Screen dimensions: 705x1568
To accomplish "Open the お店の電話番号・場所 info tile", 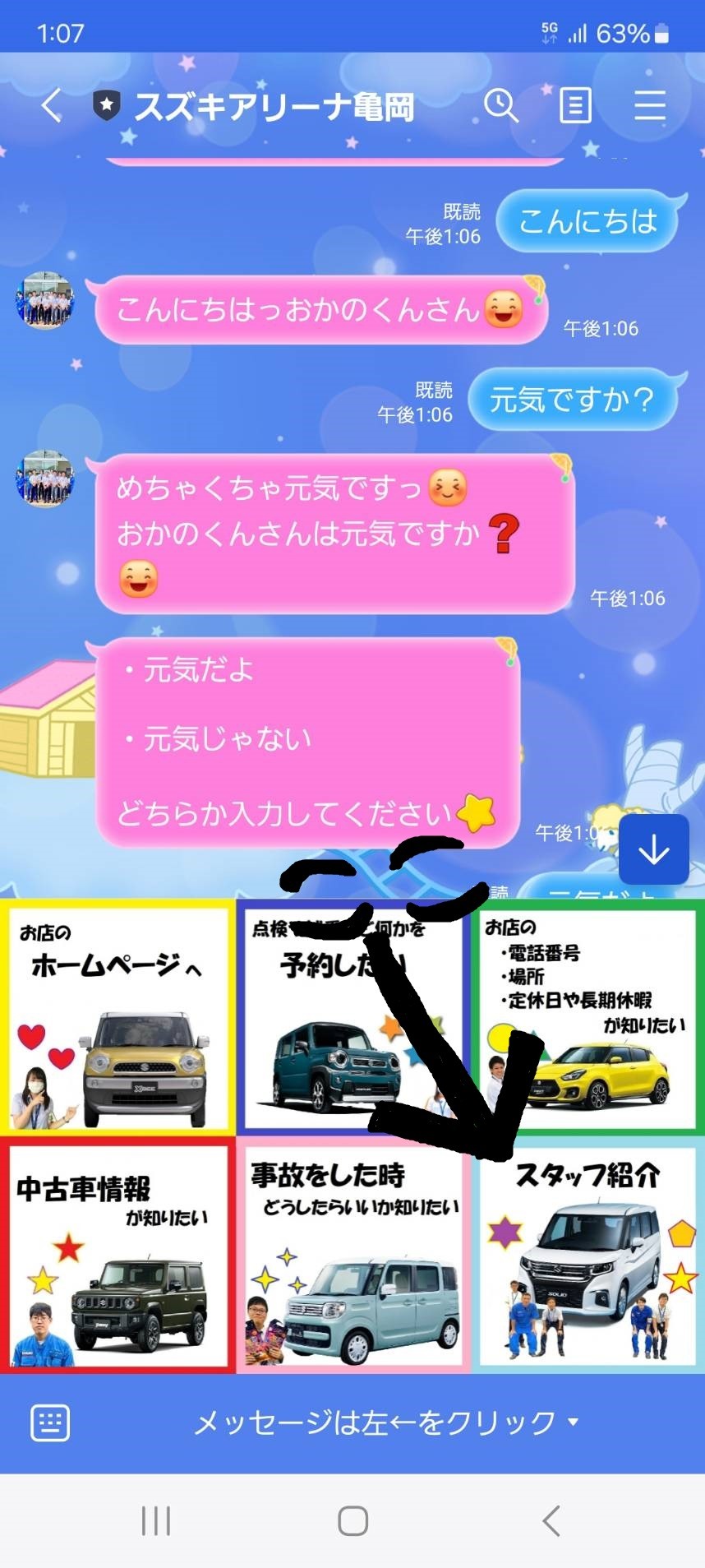I will [x=588, y=1018].
